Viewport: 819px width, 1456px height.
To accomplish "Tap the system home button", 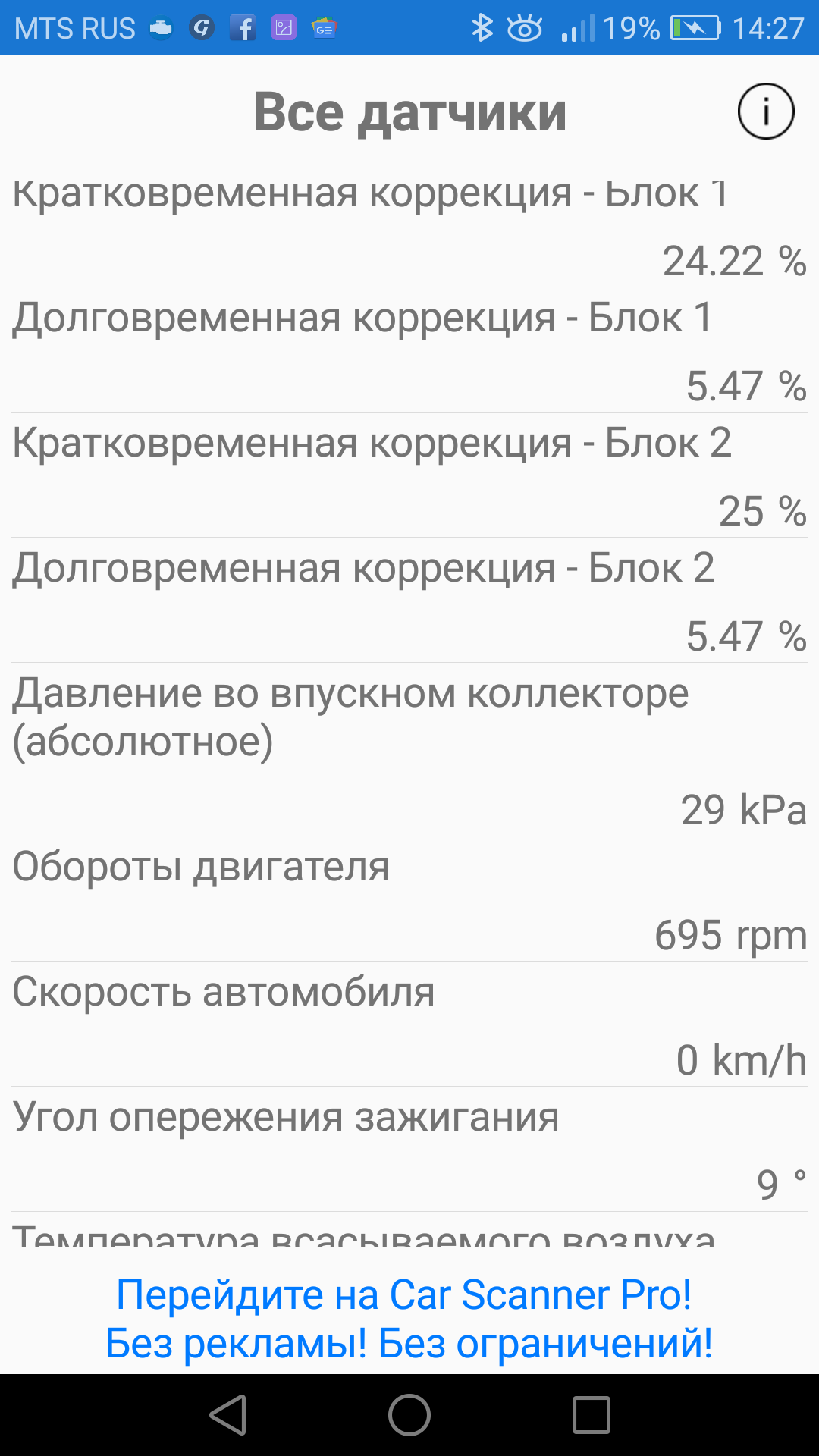I will click(409, 1415).
